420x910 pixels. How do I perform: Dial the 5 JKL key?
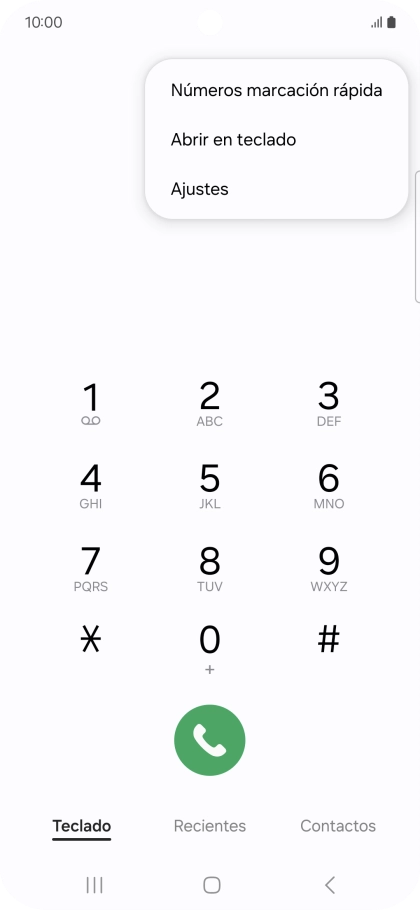pyautogui.click(x=209, y=486)
